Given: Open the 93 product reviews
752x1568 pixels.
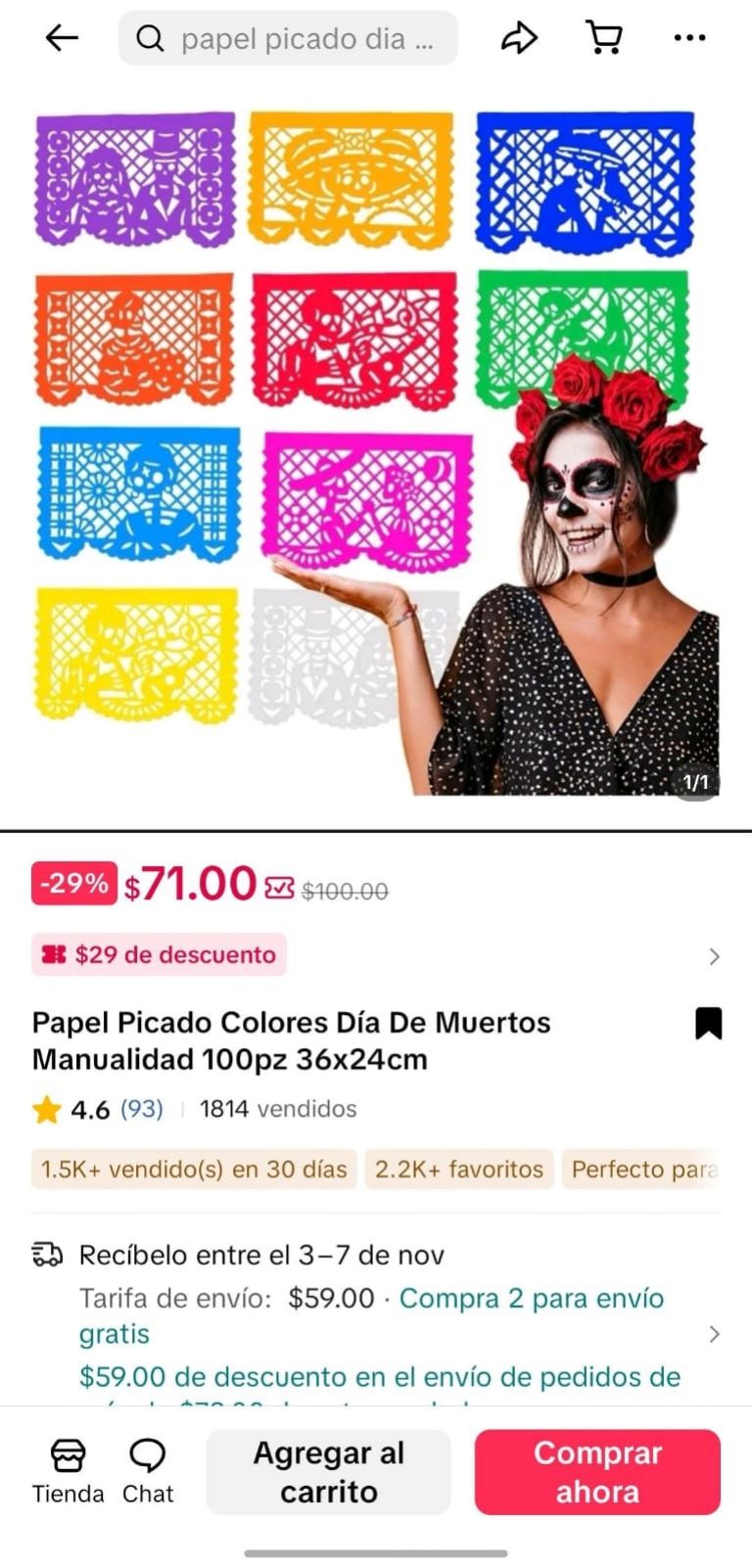Looking at the screenshot, I should 141,1109.
